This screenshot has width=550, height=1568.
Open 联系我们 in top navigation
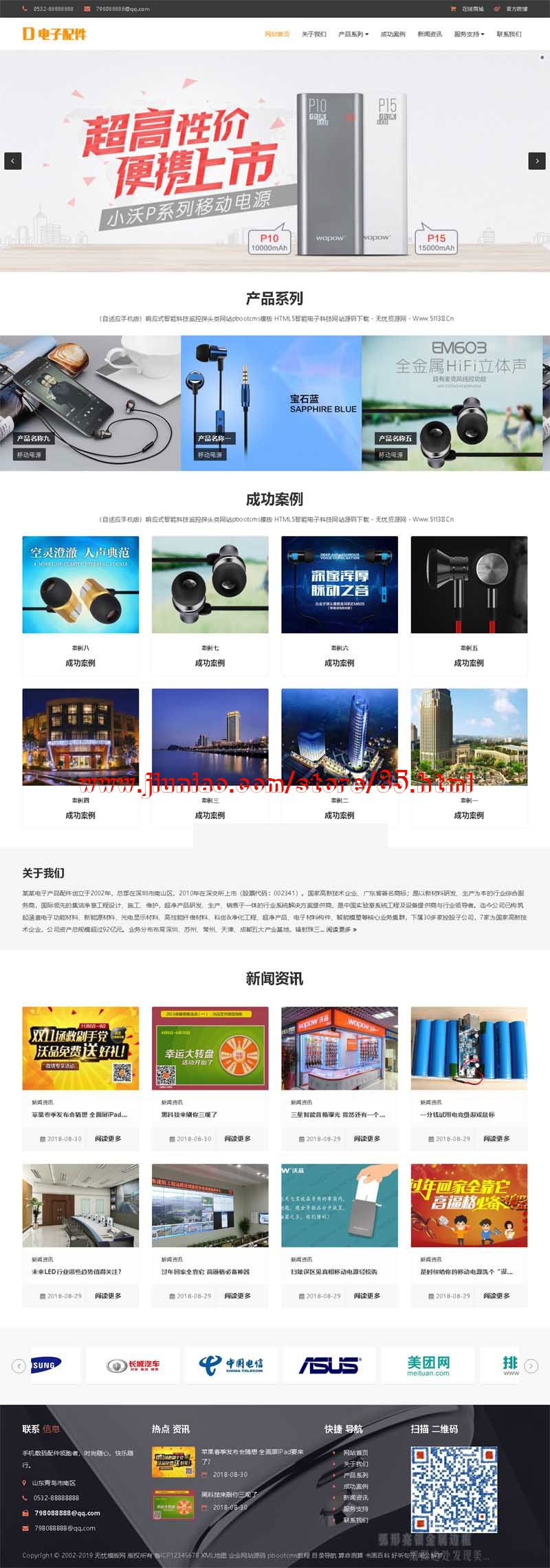pos(509,34)
